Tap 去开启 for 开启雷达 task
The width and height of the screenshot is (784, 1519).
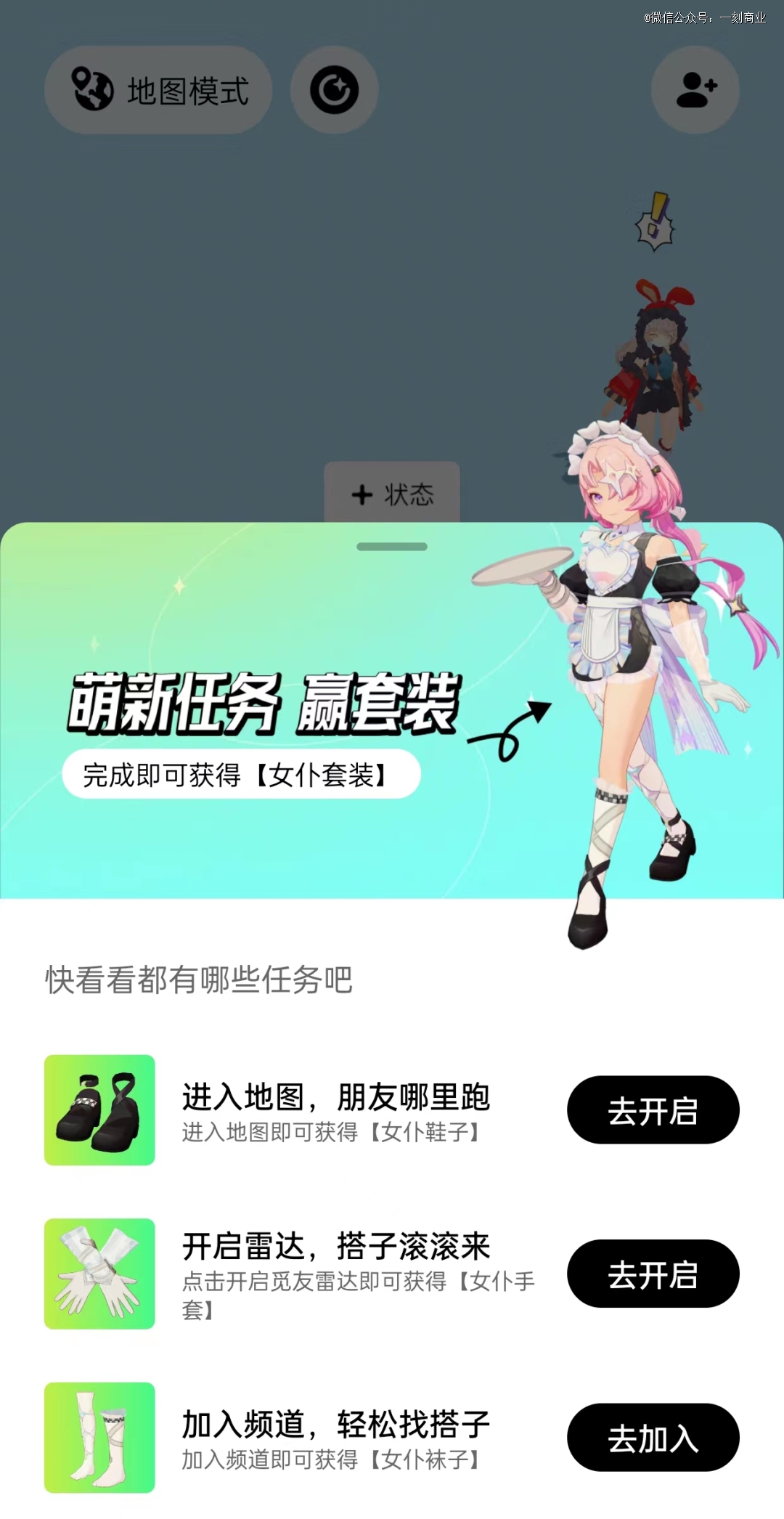pyautogui.click(x=653, y=1274)
